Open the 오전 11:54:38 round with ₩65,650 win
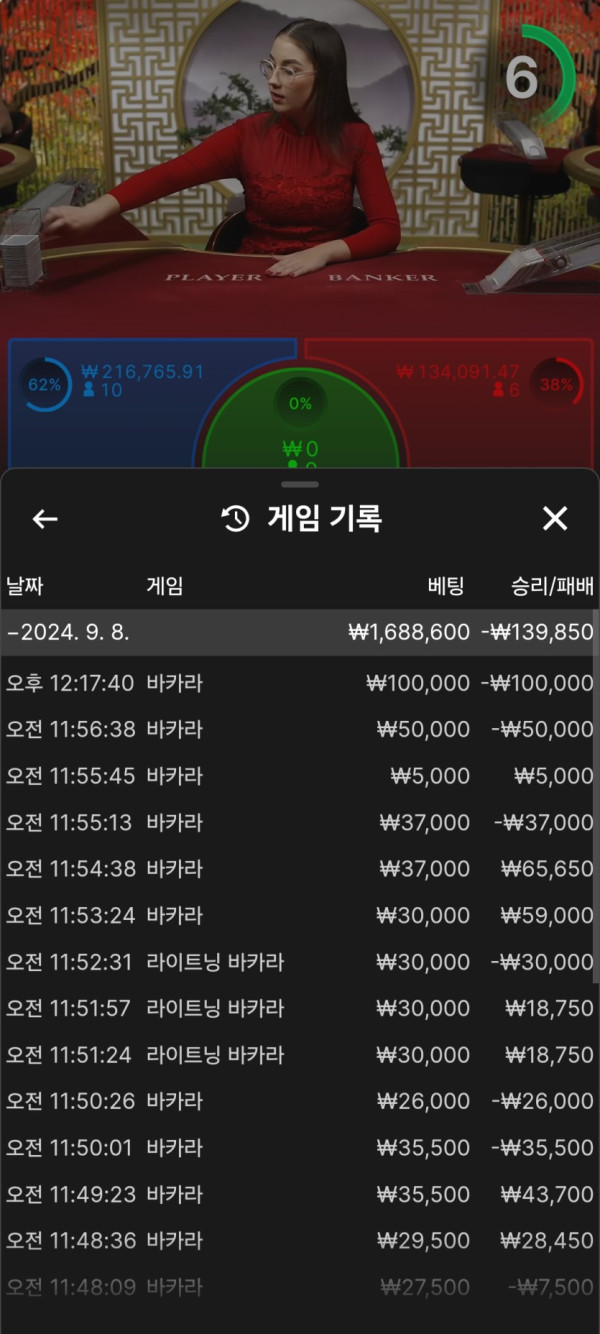Screen dimensions: 600x1334 [x=298, y=868]
